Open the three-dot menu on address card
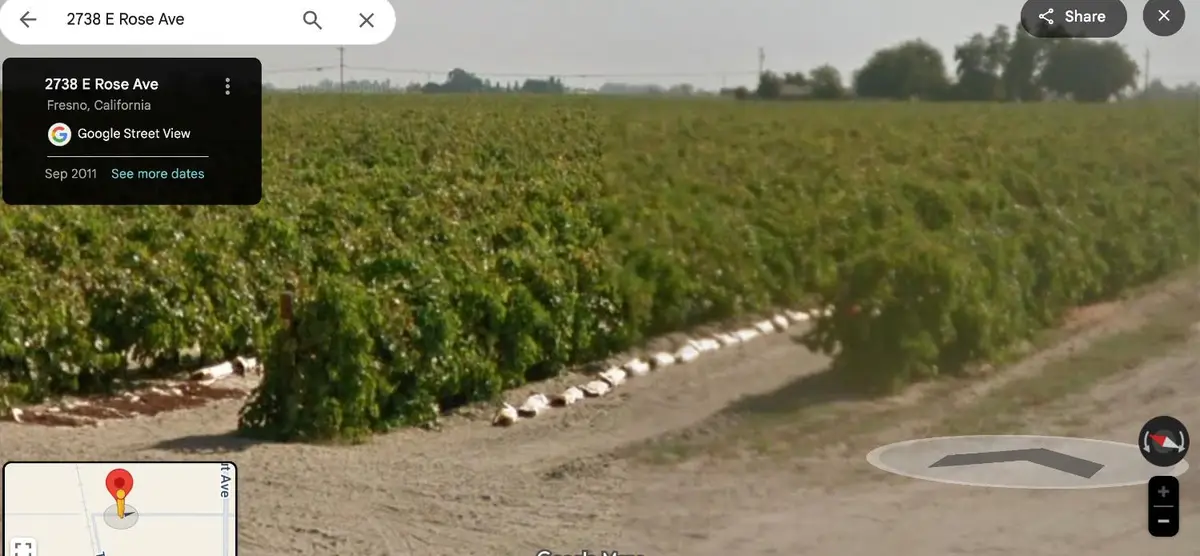This screenshot has width=1200, height=556. click(x=227, y=86)
